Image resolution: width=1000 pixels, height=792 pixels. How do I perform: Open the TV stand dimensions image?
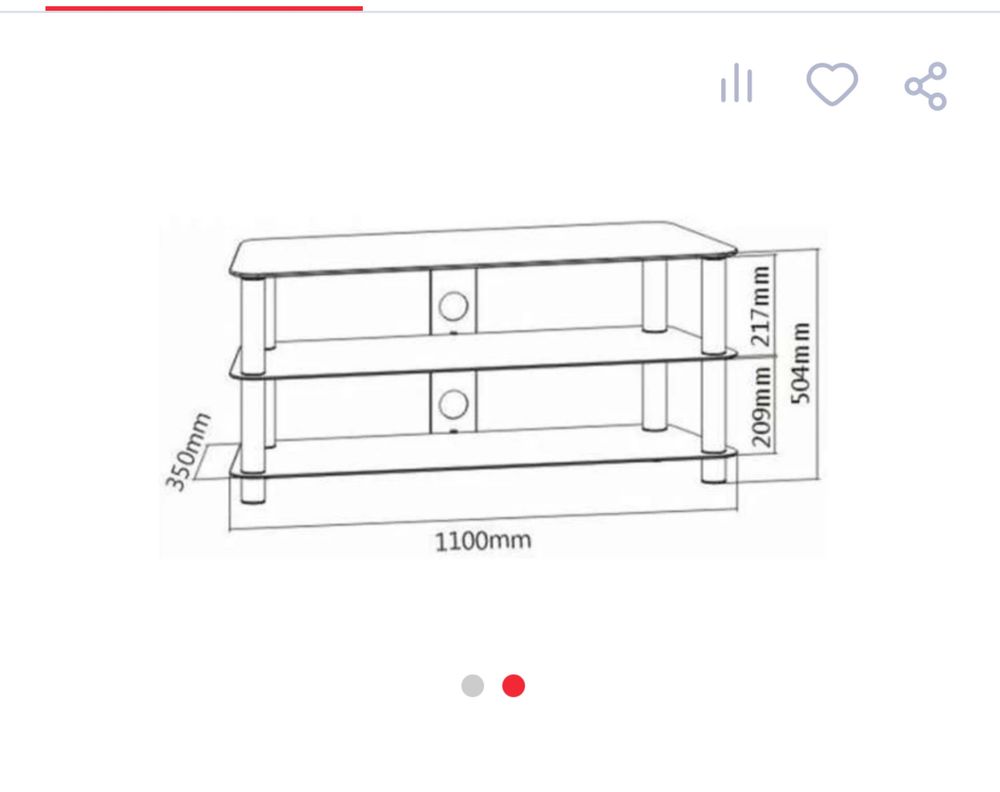click(492, 388)
